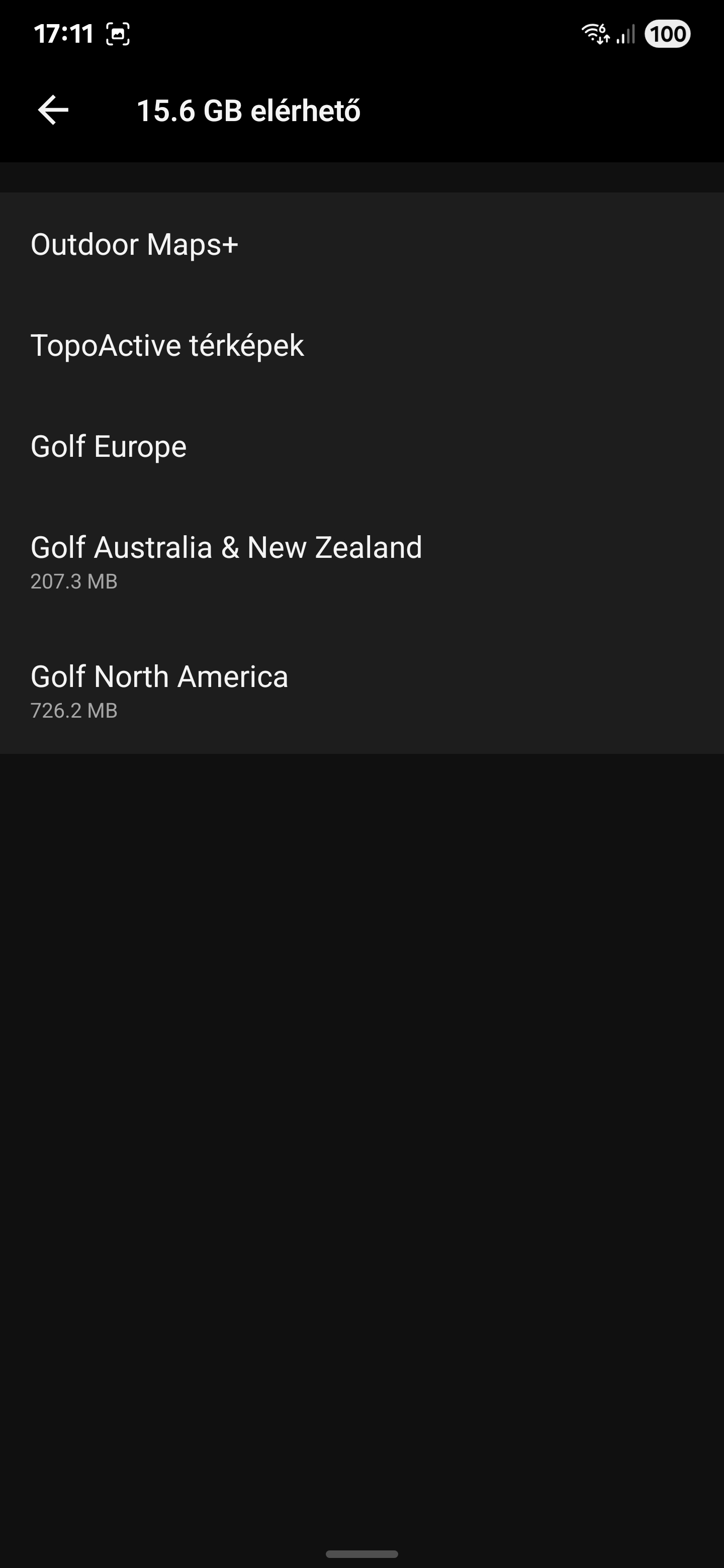Open Outdoor Maps+
724x1568 pixels.
[361, 243]
